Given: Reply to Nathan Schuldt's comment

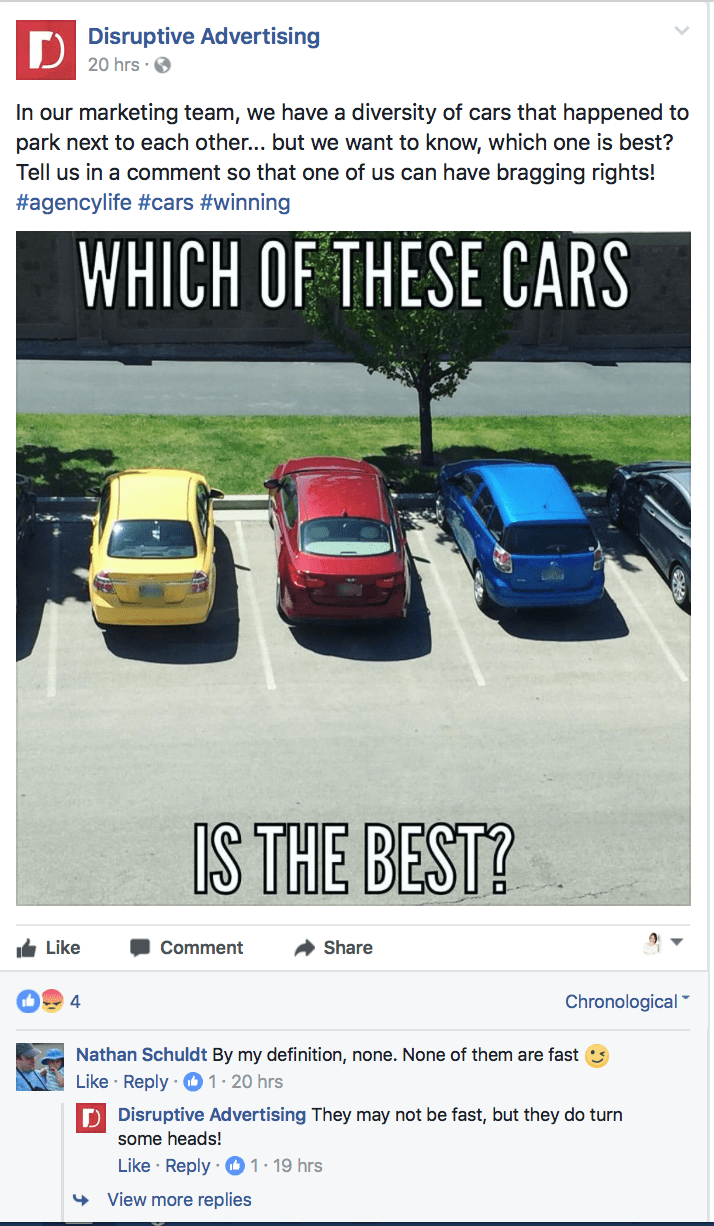Looking at the screenshot, I should pos(146,1081).
